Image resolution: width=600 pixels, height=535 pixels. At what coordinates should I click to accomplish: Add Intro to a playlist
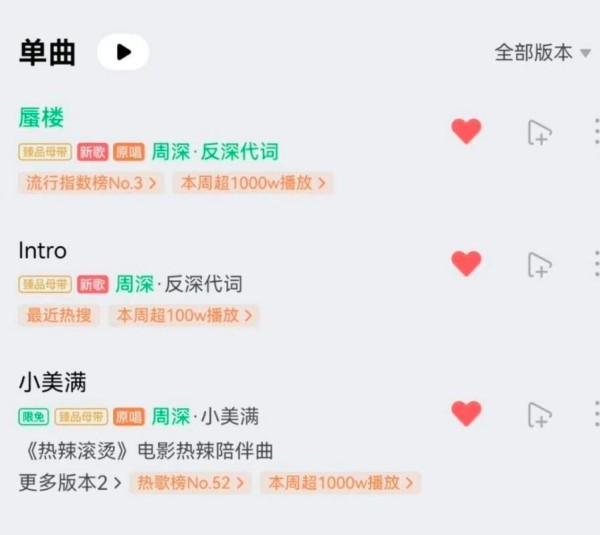pyautogui.click(x=539, y=264)
